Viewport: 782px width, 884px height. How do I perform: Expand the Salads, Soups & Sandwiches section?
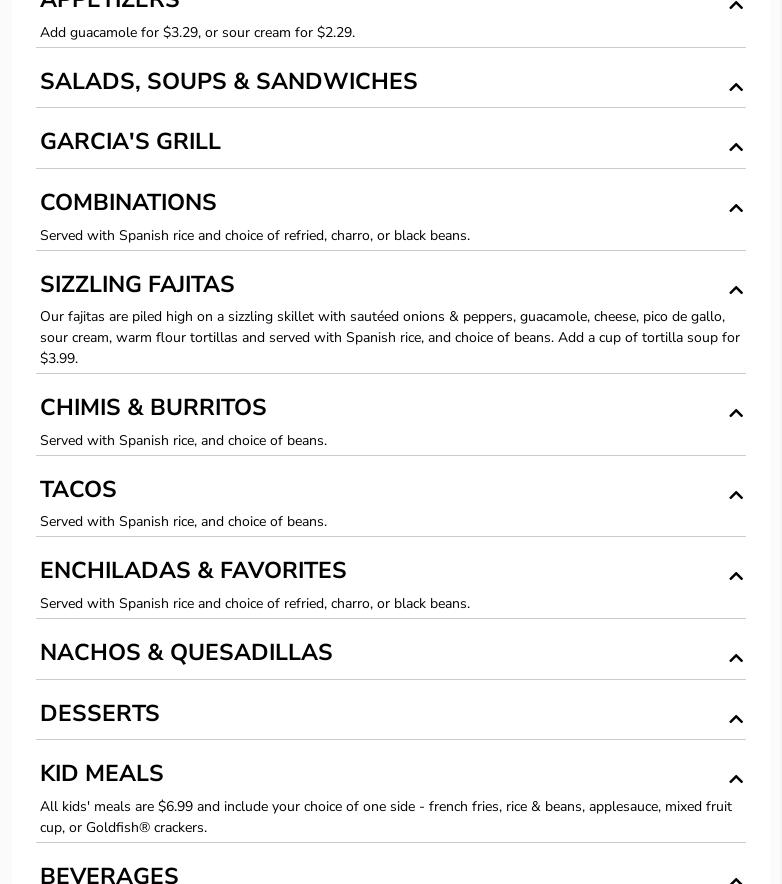click(735, 87)
